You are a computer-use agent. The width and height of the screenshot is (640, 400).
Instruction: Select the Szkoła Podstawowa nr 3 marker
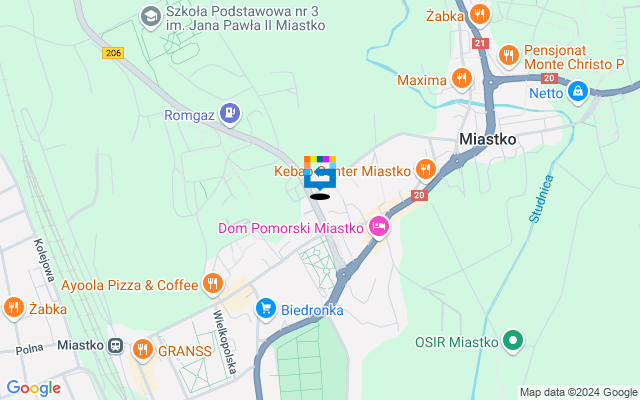coord(150,16)
